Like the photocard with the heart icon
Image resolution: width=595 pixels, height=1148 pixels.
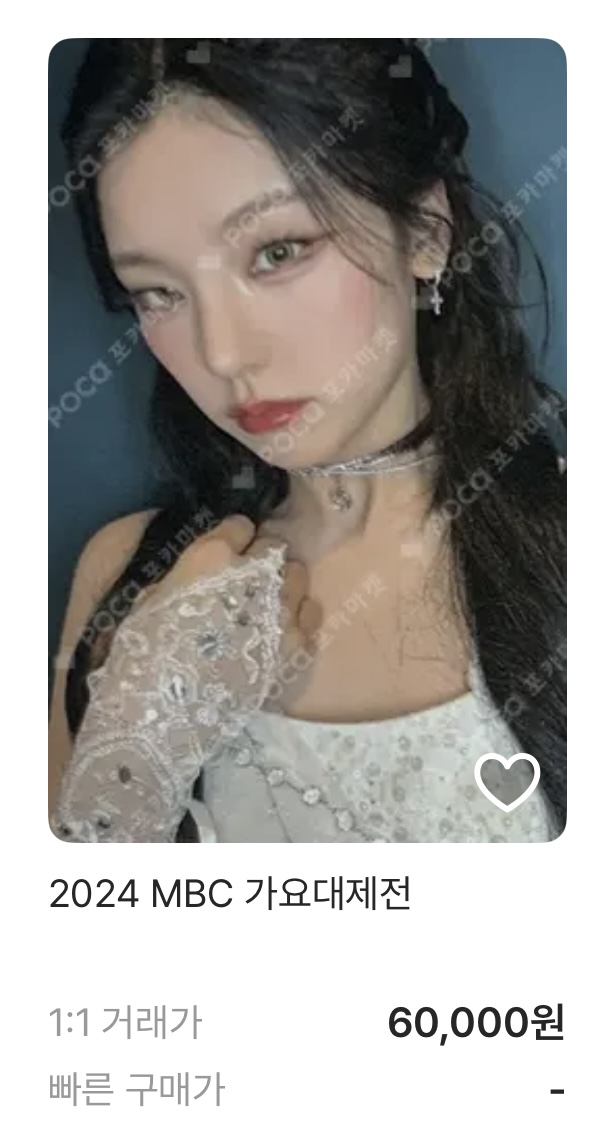[507, 781]
